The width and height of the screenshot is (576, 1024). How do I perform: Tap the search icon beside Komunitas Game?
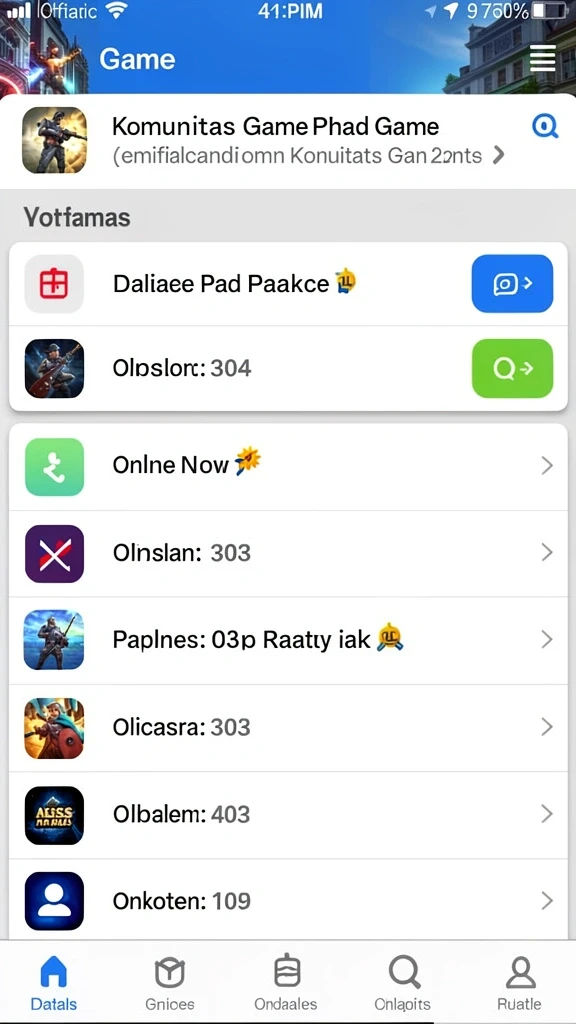(545, 125)
